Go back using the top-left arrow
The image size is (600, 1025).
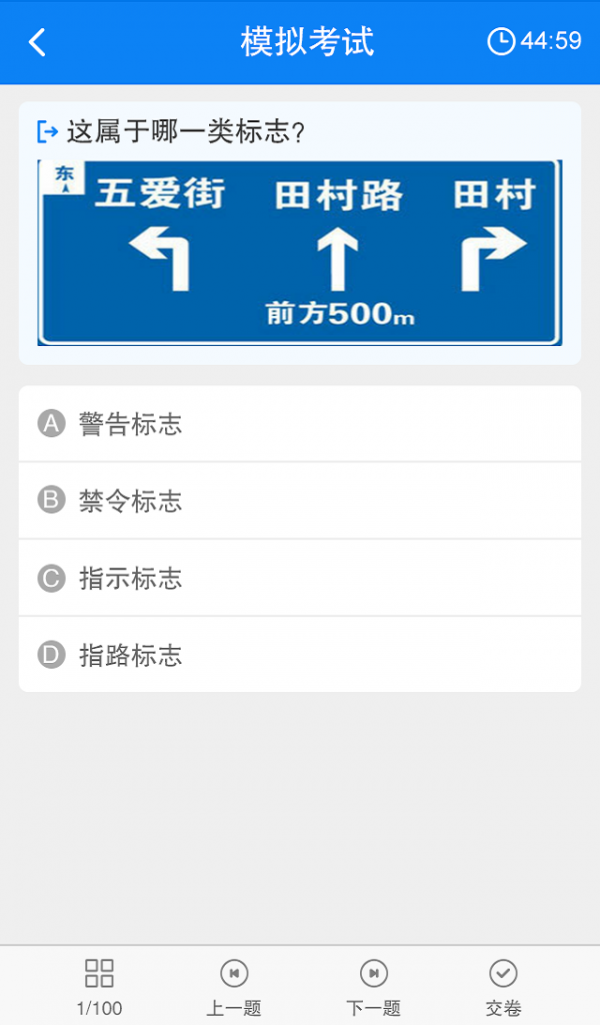click(37, 42)
